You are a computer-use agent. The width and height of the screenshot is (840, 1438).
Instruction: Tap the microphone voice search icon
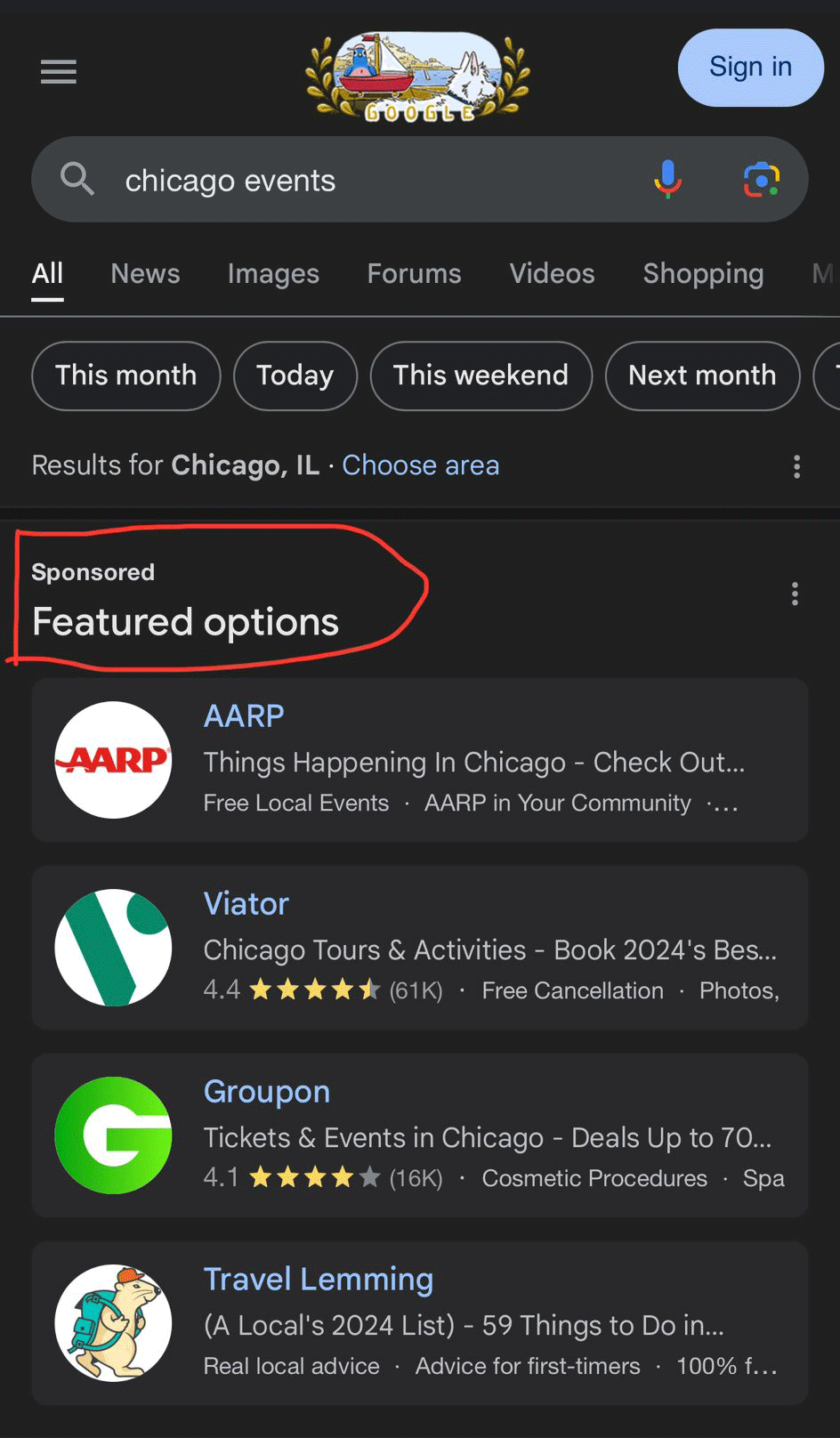pyautogui.click(x=667, y=179)
